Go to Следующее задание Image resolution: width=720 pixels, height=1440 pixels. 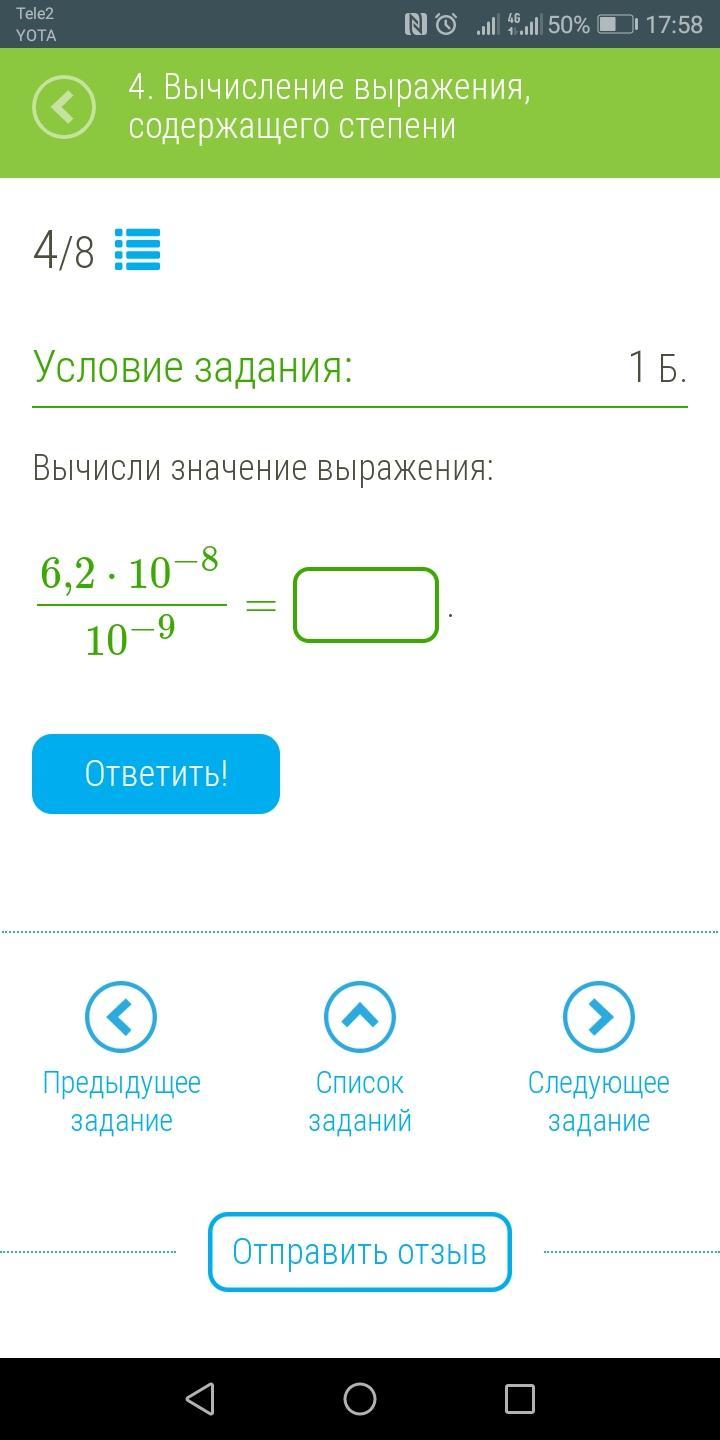pos(598,1017)
